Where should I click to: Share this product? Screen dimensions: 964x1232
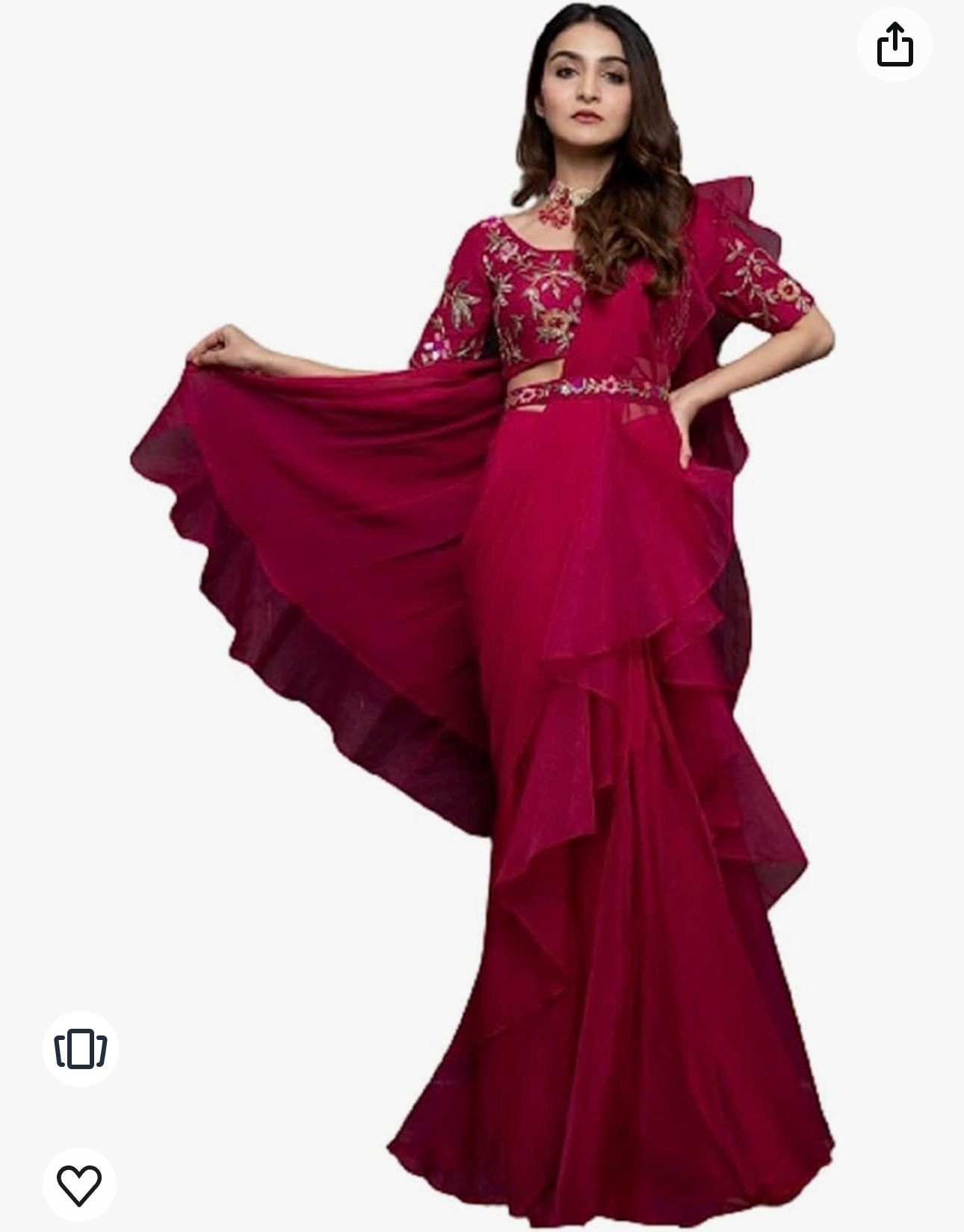(895, 45)
